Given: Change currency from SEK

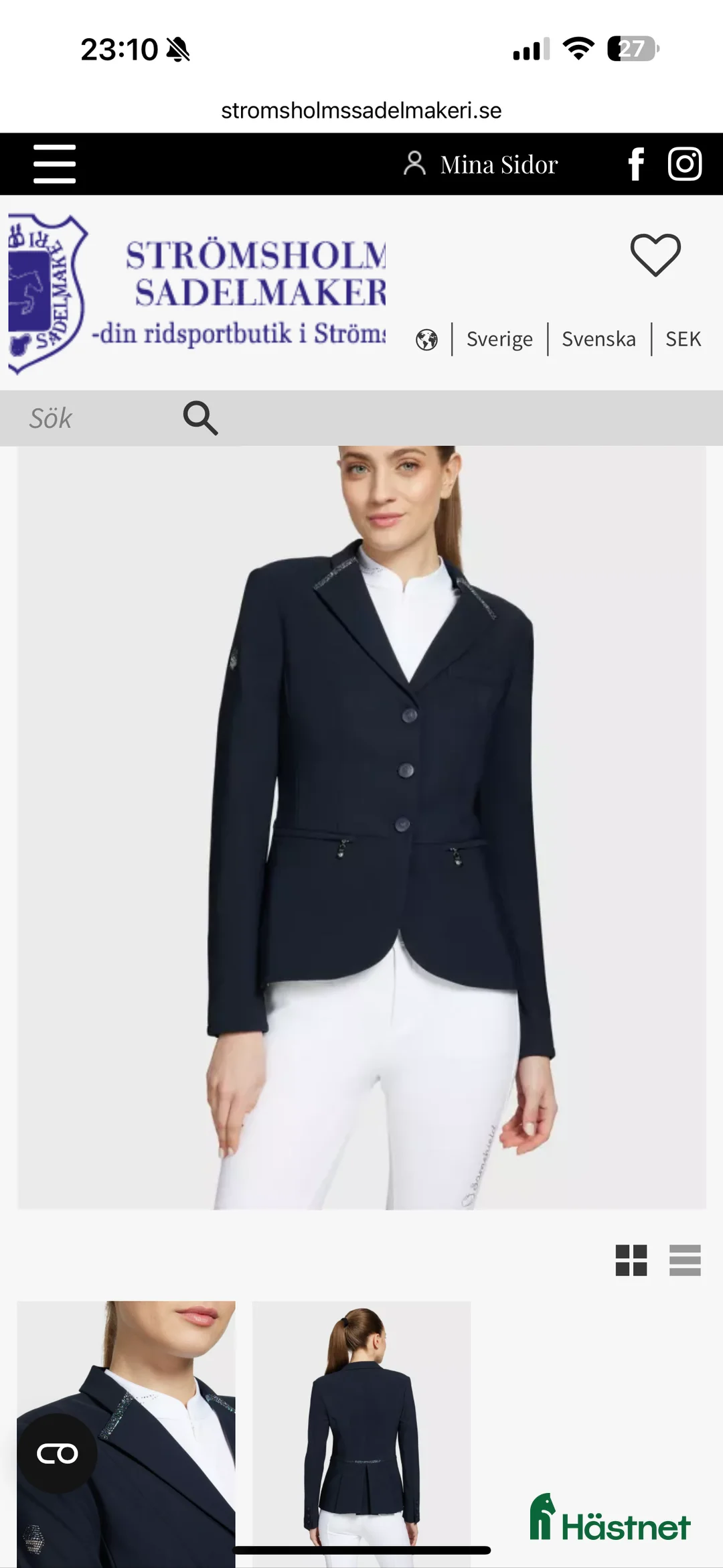Looking at the screenshot, I should tap(683, 339).
